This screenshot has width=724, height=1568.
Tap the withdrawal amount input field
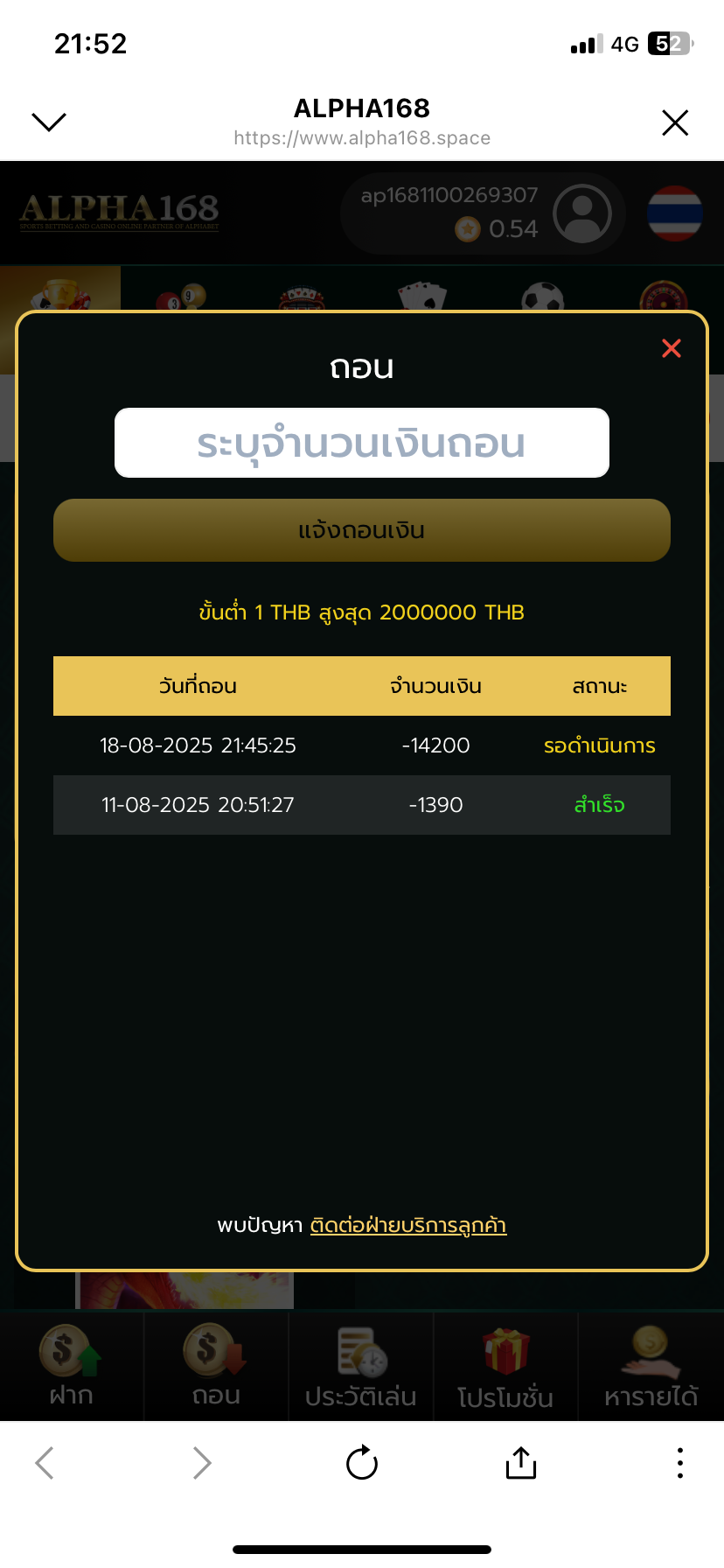(361, 443)
